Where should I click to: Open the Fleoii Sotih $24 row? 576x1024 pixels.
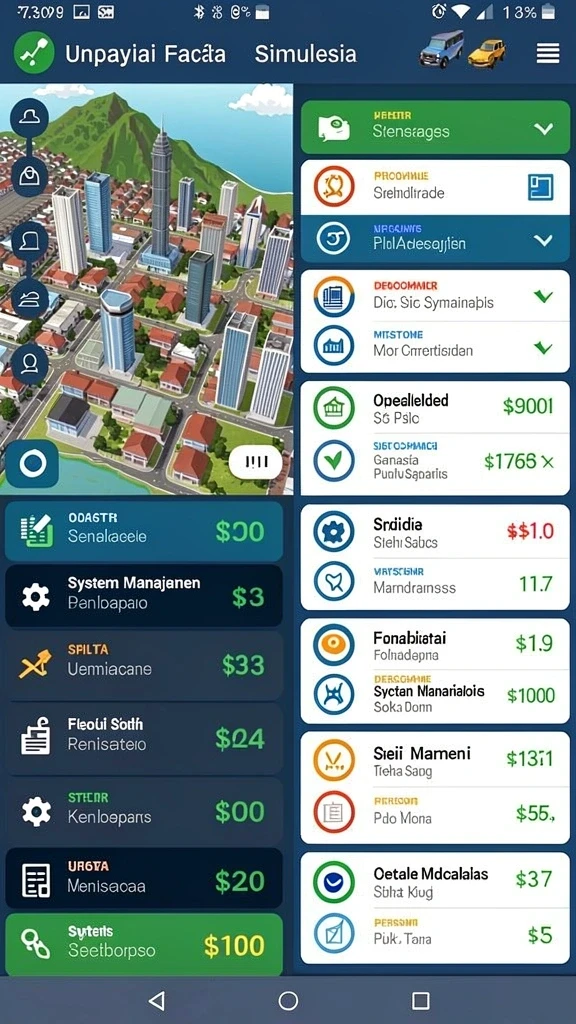pos(144,738)
